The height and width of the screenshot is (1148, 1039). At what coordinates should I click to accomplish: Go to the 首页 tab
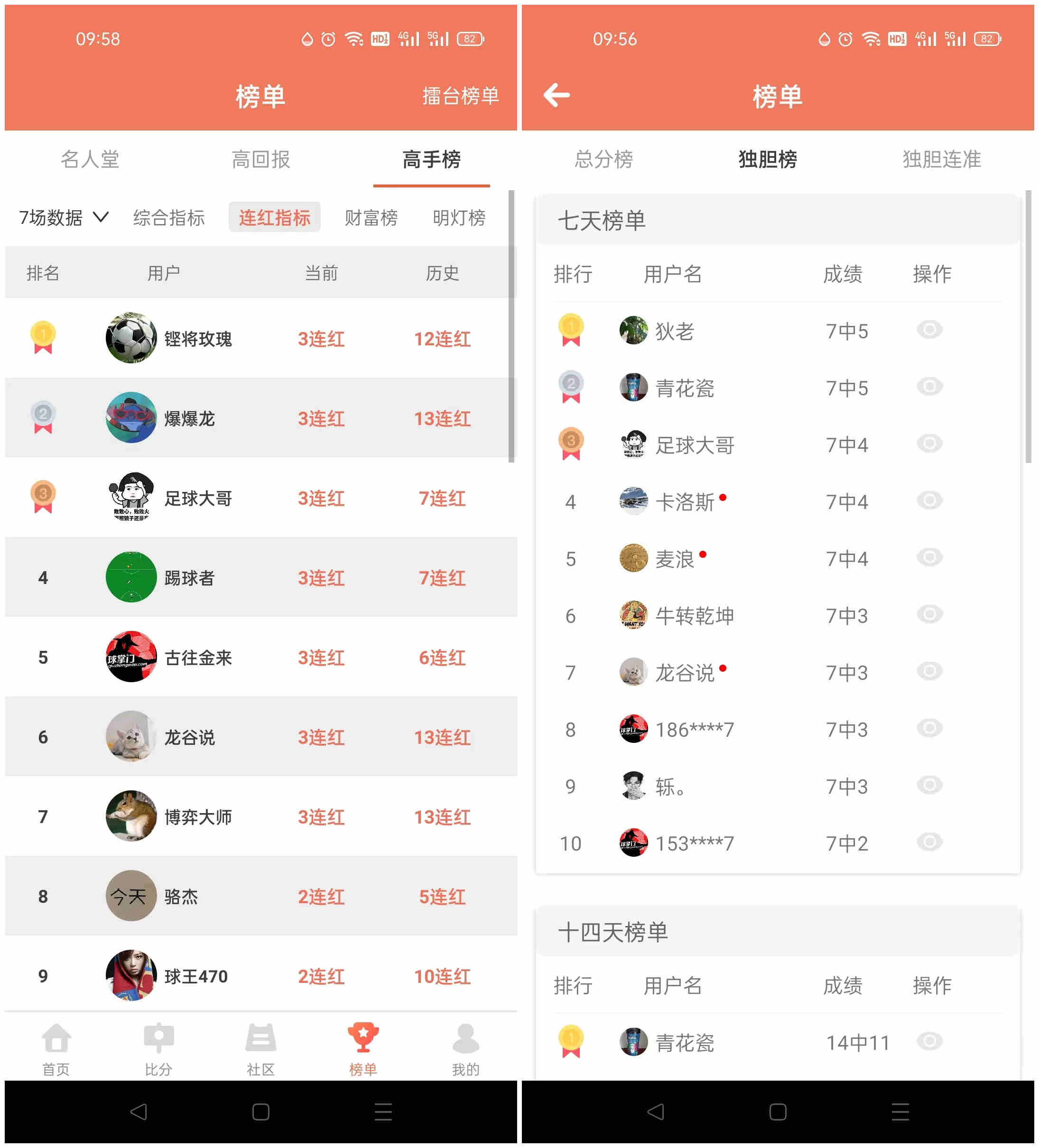[56, 1049]
